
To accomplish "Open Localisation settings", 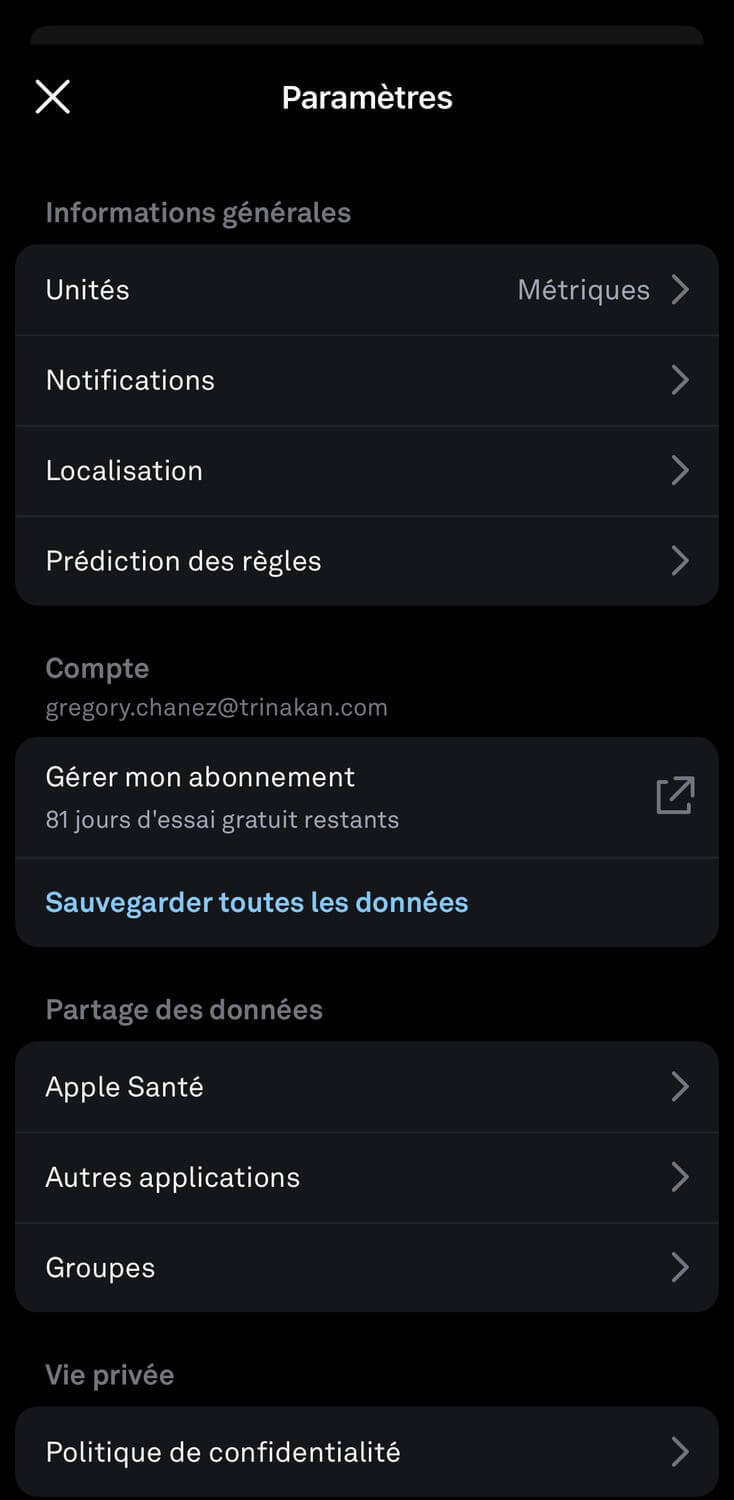I will tap(367, 470).
